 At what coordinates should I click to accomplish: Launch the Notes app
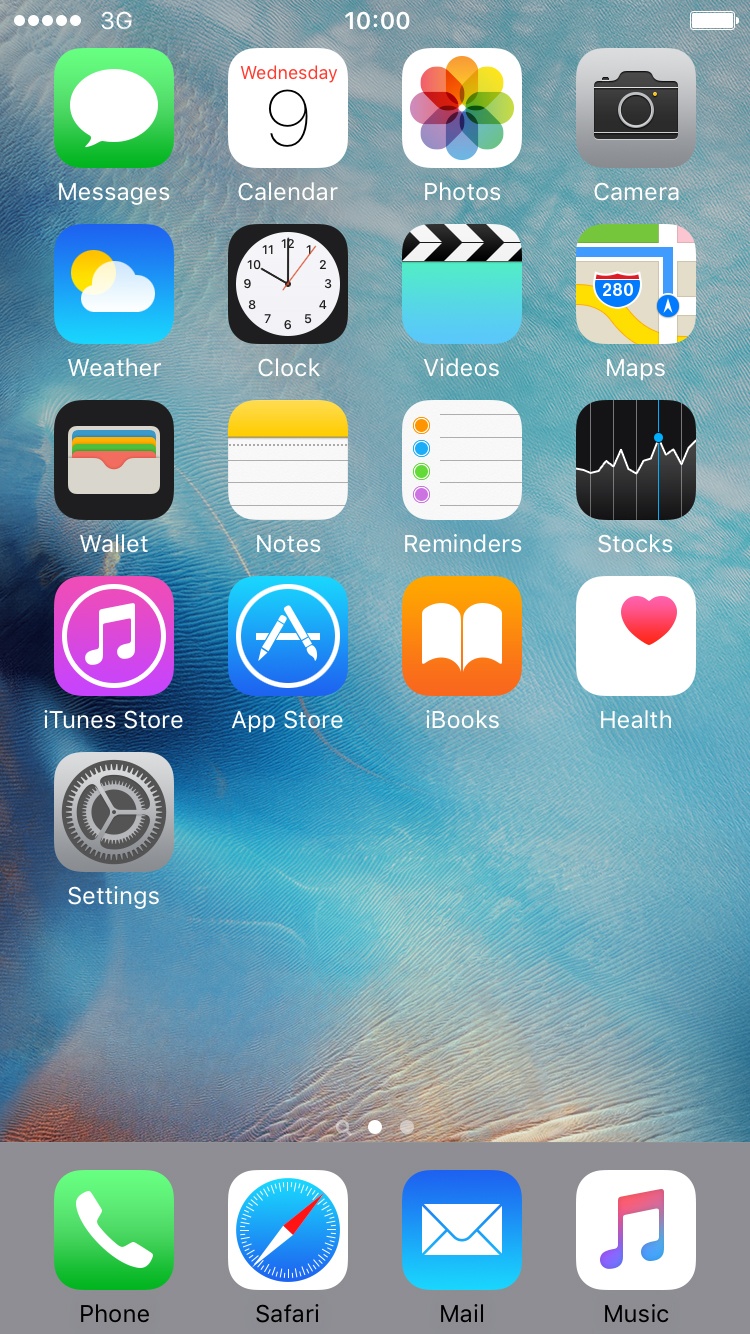click(288, 460)
